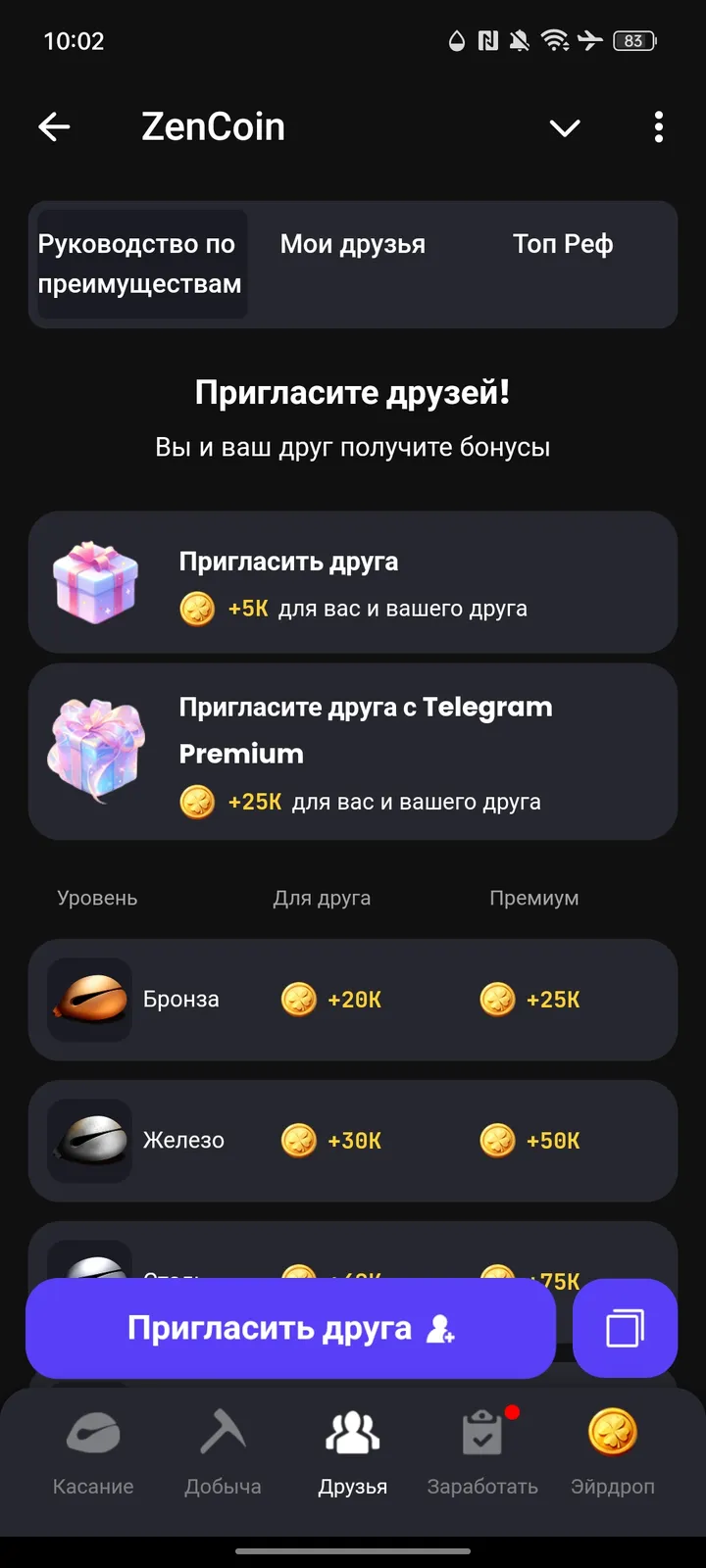Open the Топ Реф tab
The image size is (706, 1568).
click(563, 244)
